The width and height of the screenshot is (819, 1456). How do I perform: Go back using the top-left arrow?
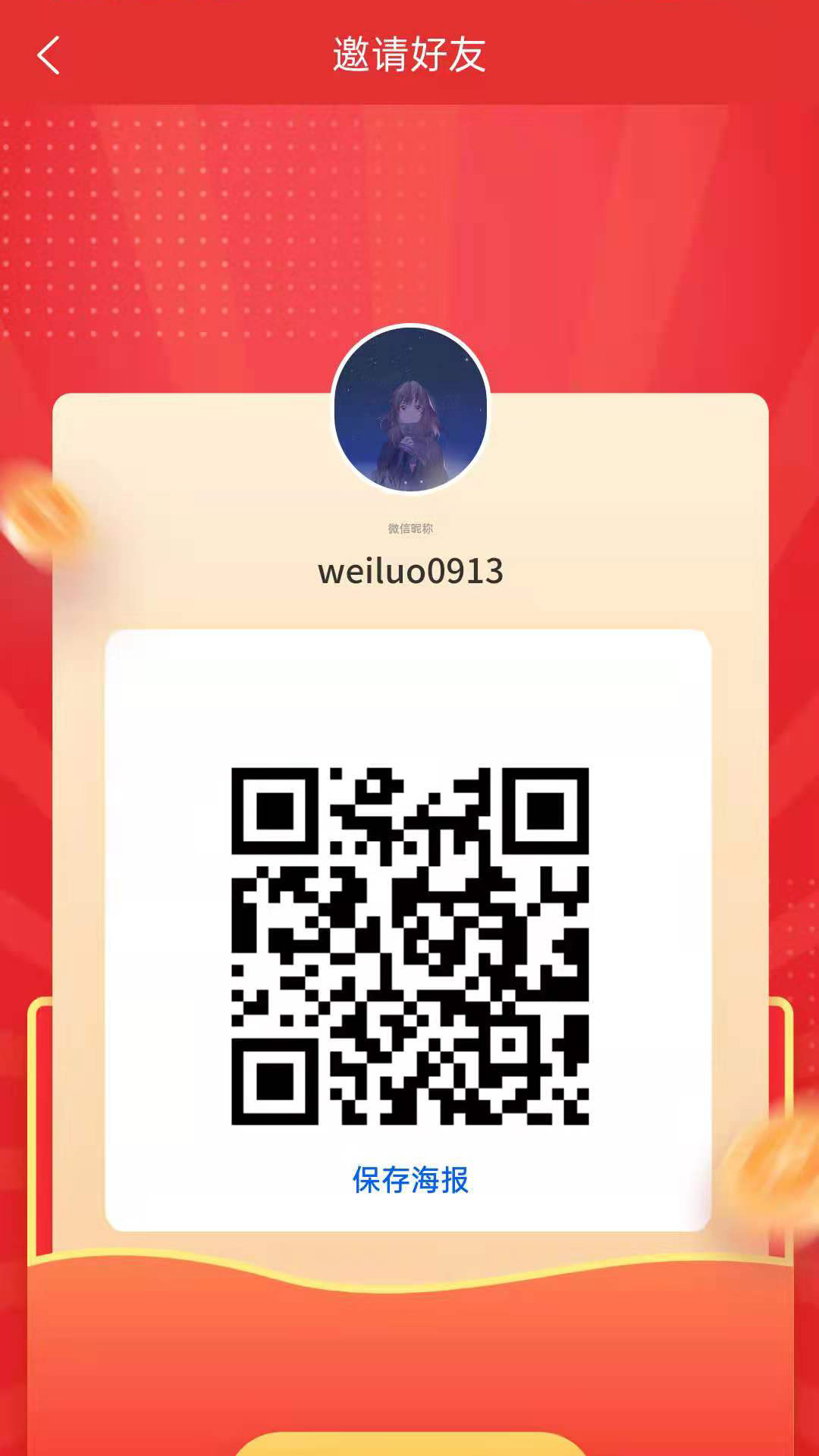49,55
